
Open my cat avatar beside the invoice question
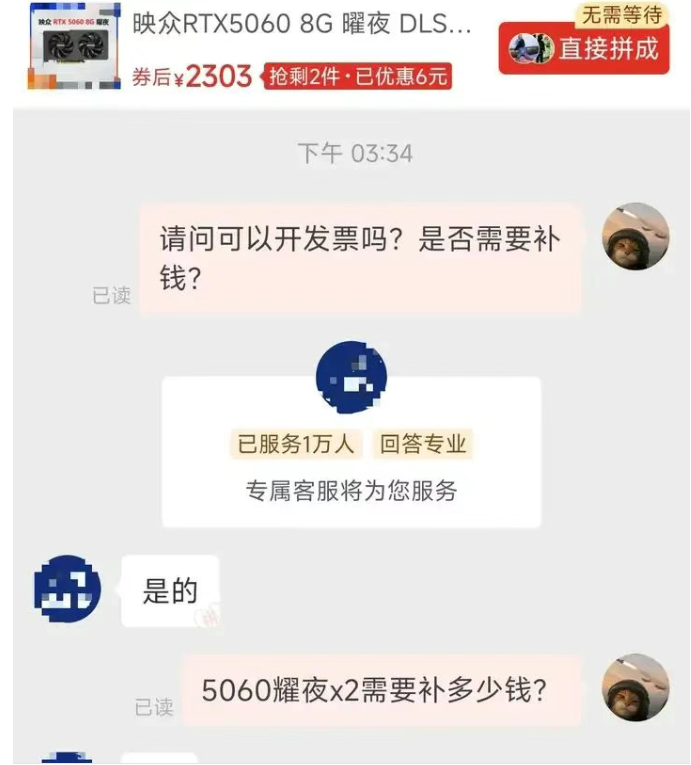click(x=635, y=236)
